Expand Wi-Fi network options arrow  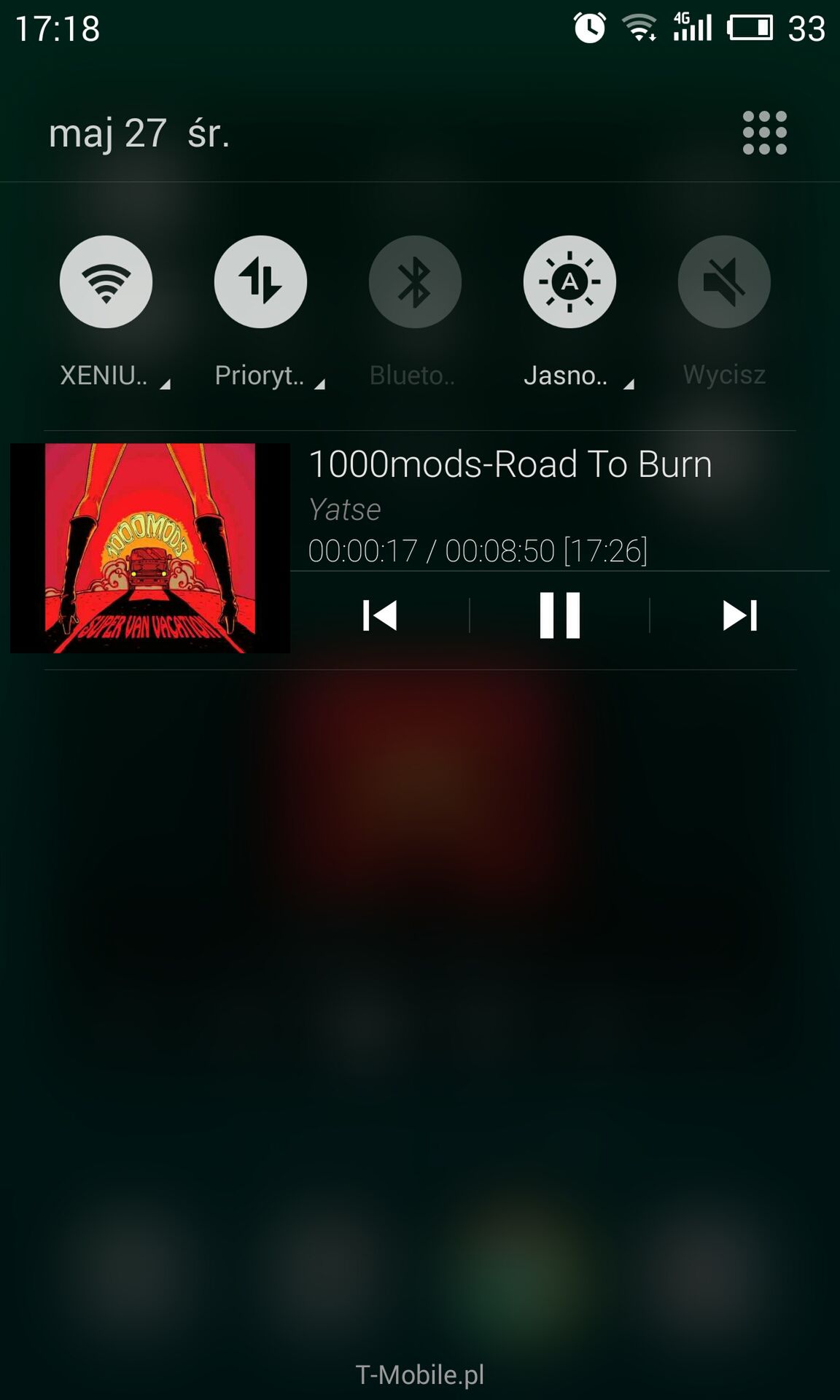click(x=166, y=384)
